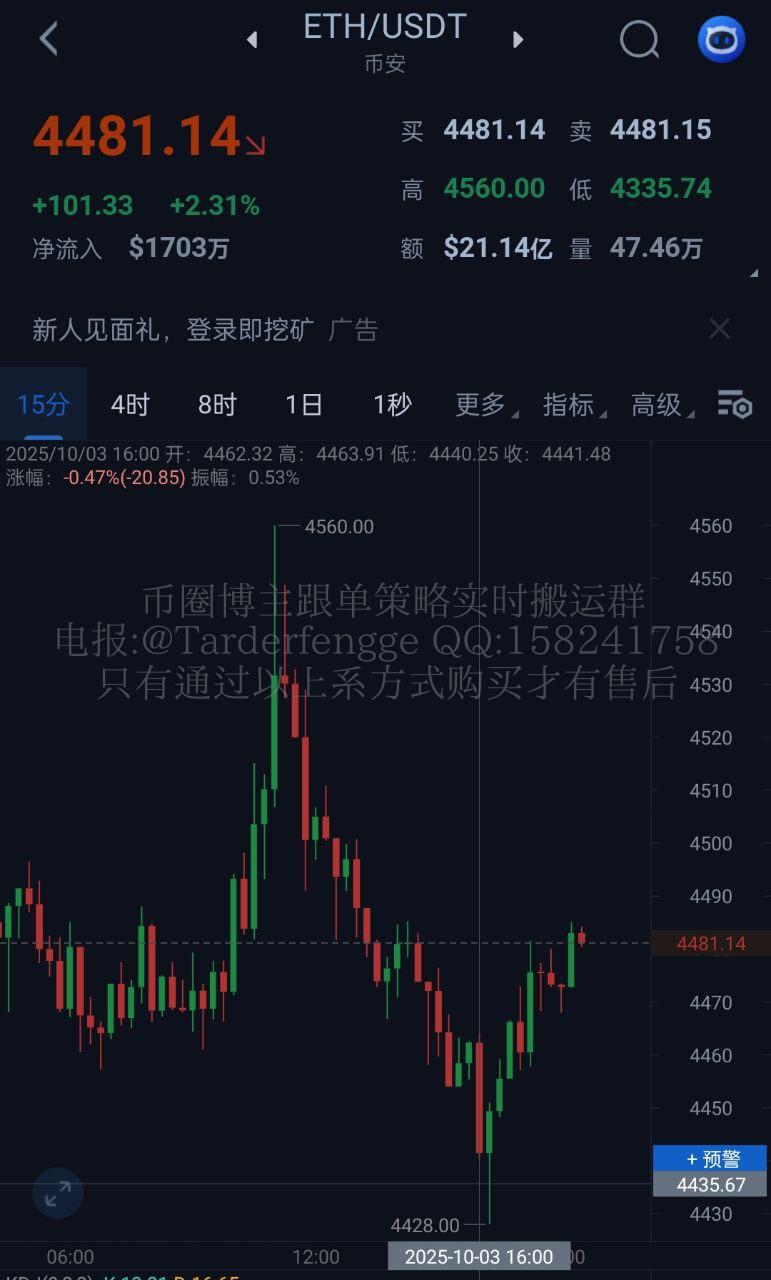This screenshot has width=771, height=1280.
Task: Open the 指标 indicators menu
Action: 571,404
